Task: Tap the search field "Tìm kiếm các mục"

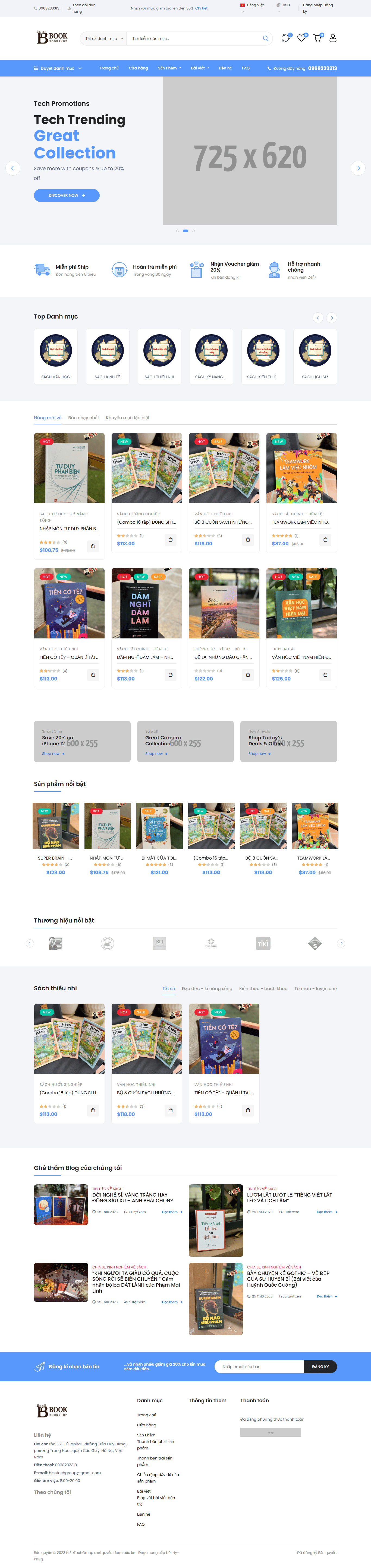Action: (195, 38)
